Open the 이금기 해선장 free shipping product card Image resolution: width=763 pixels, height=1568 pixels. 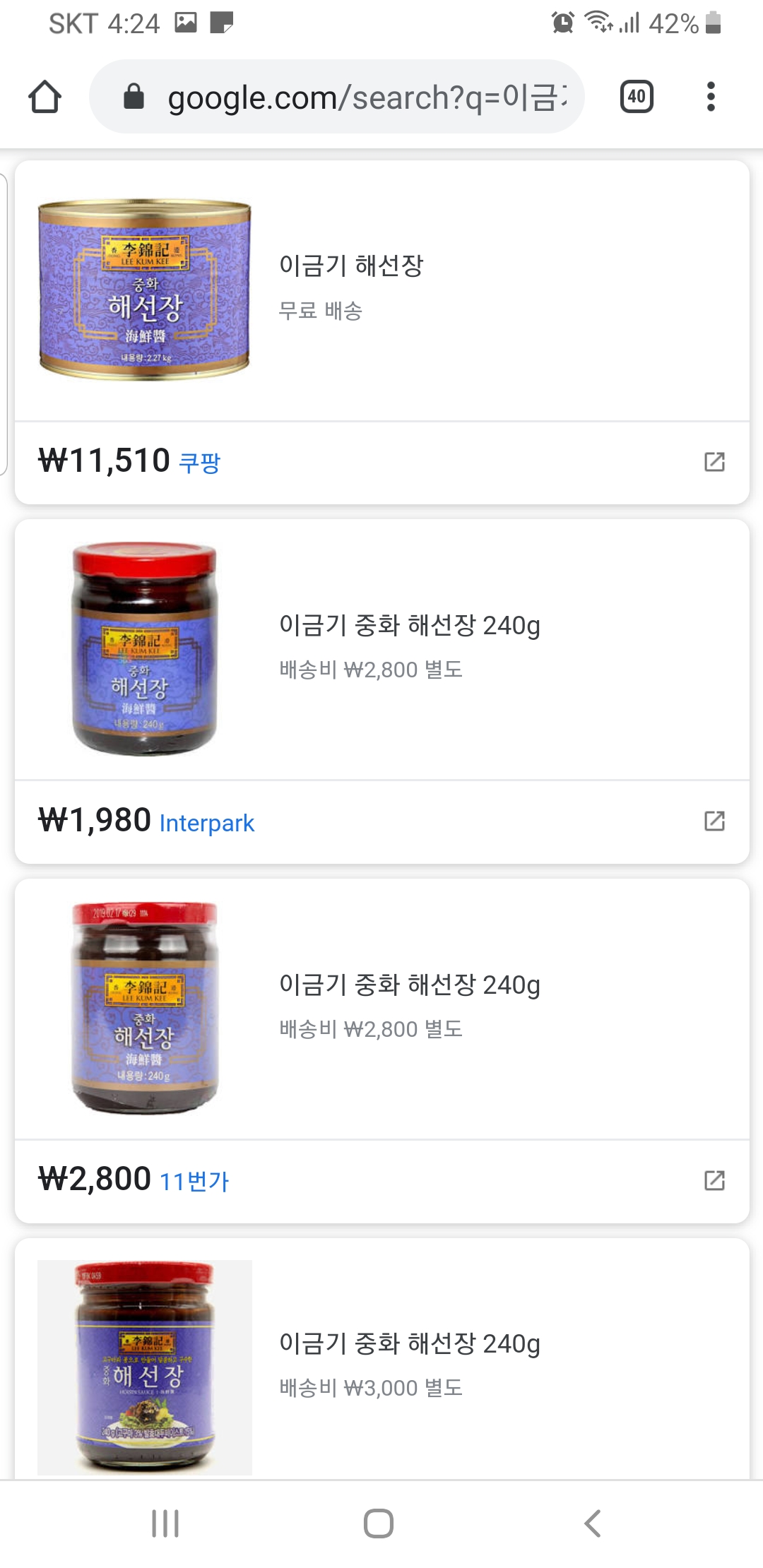pyautogui.click(x=382, y=290)
